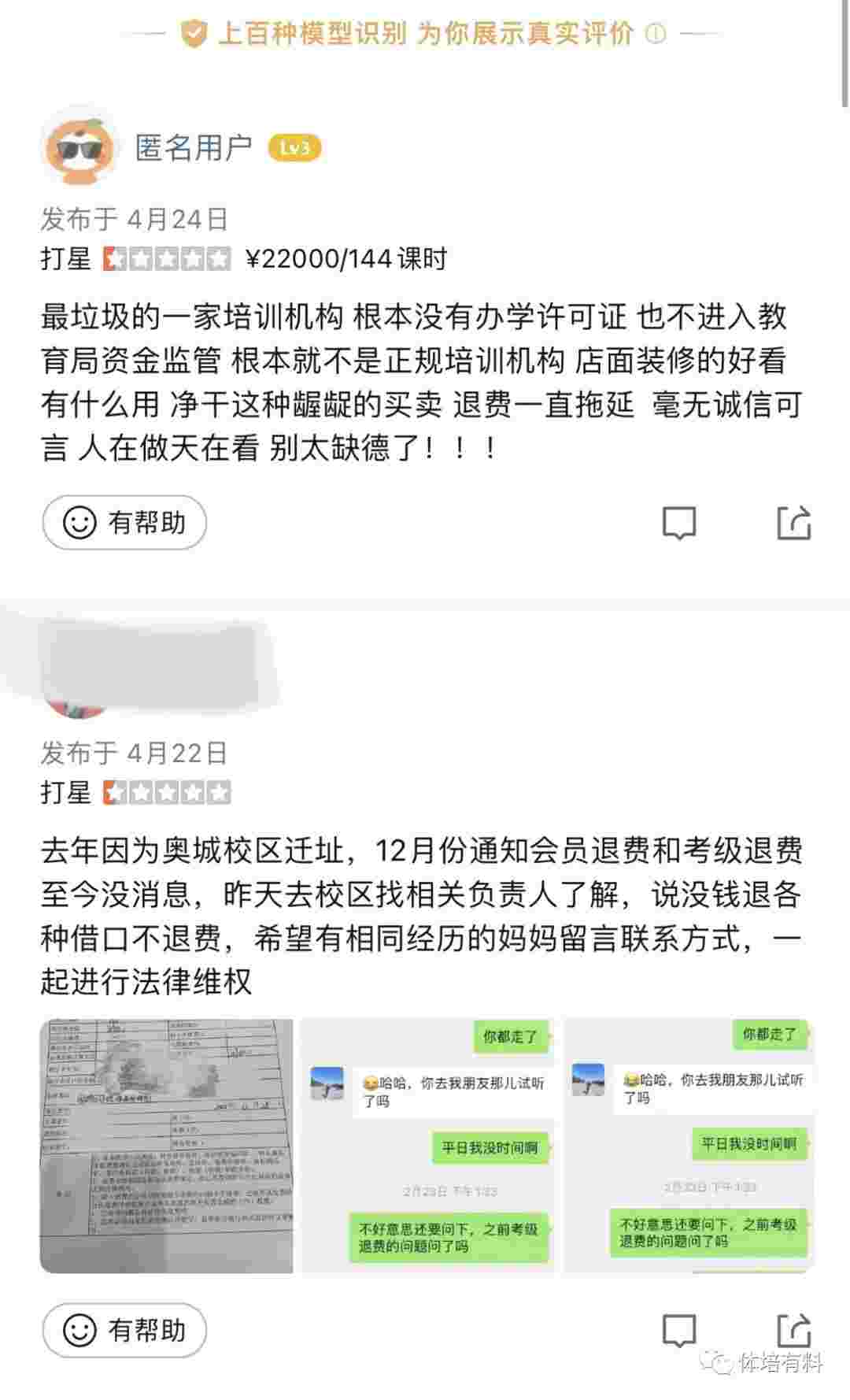Comment on the April 22 review
Viewport: 850px width, 1400px height.
tap(678, 1331)
